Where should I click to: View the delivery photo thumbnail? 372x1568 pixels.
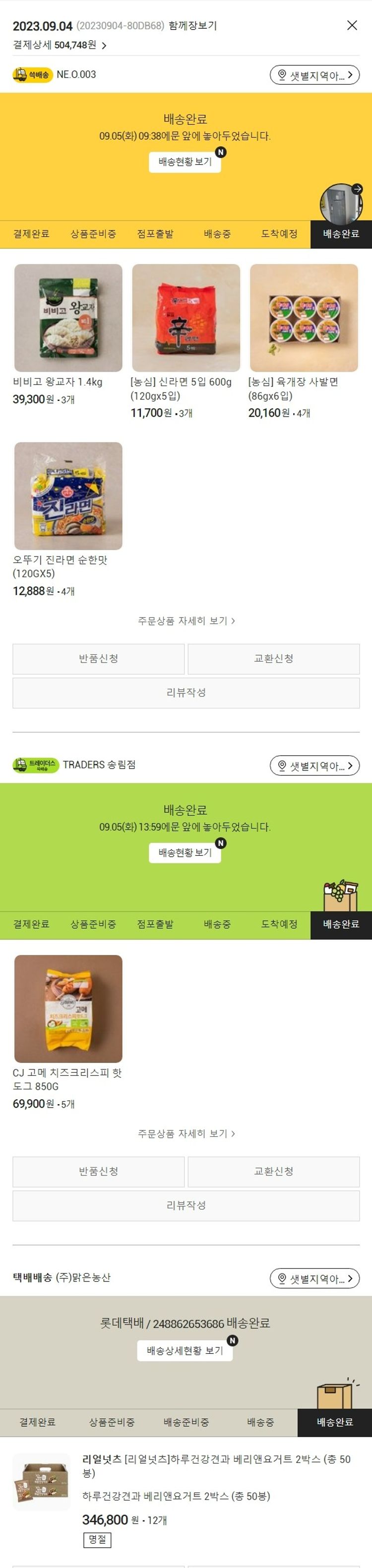point(342,202)
